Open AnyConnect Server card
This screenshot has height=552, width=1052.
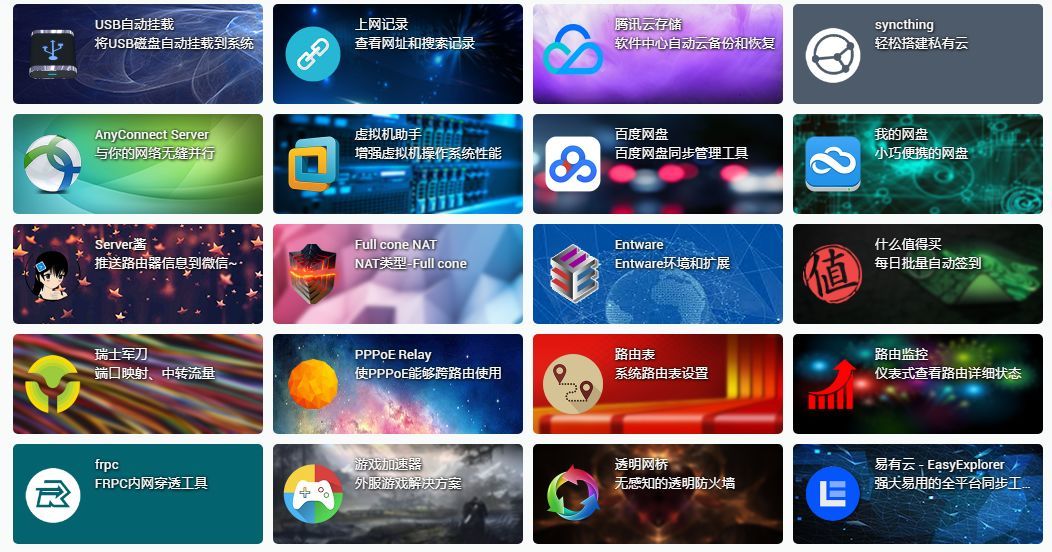click(138, 164)
